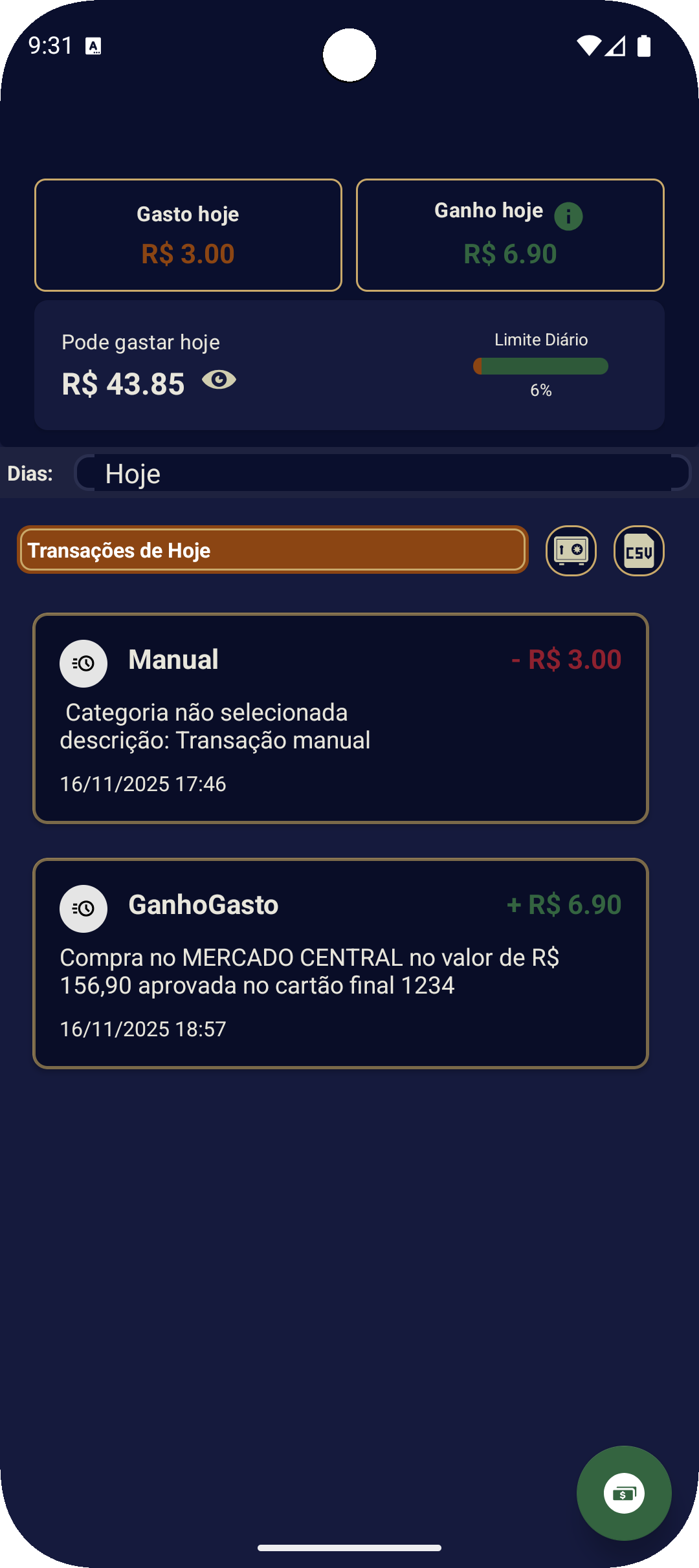Tap the keyboard layout indicator in the status bar
The width and height of the screenshot is (699, 1568).
tap(94, 45)
